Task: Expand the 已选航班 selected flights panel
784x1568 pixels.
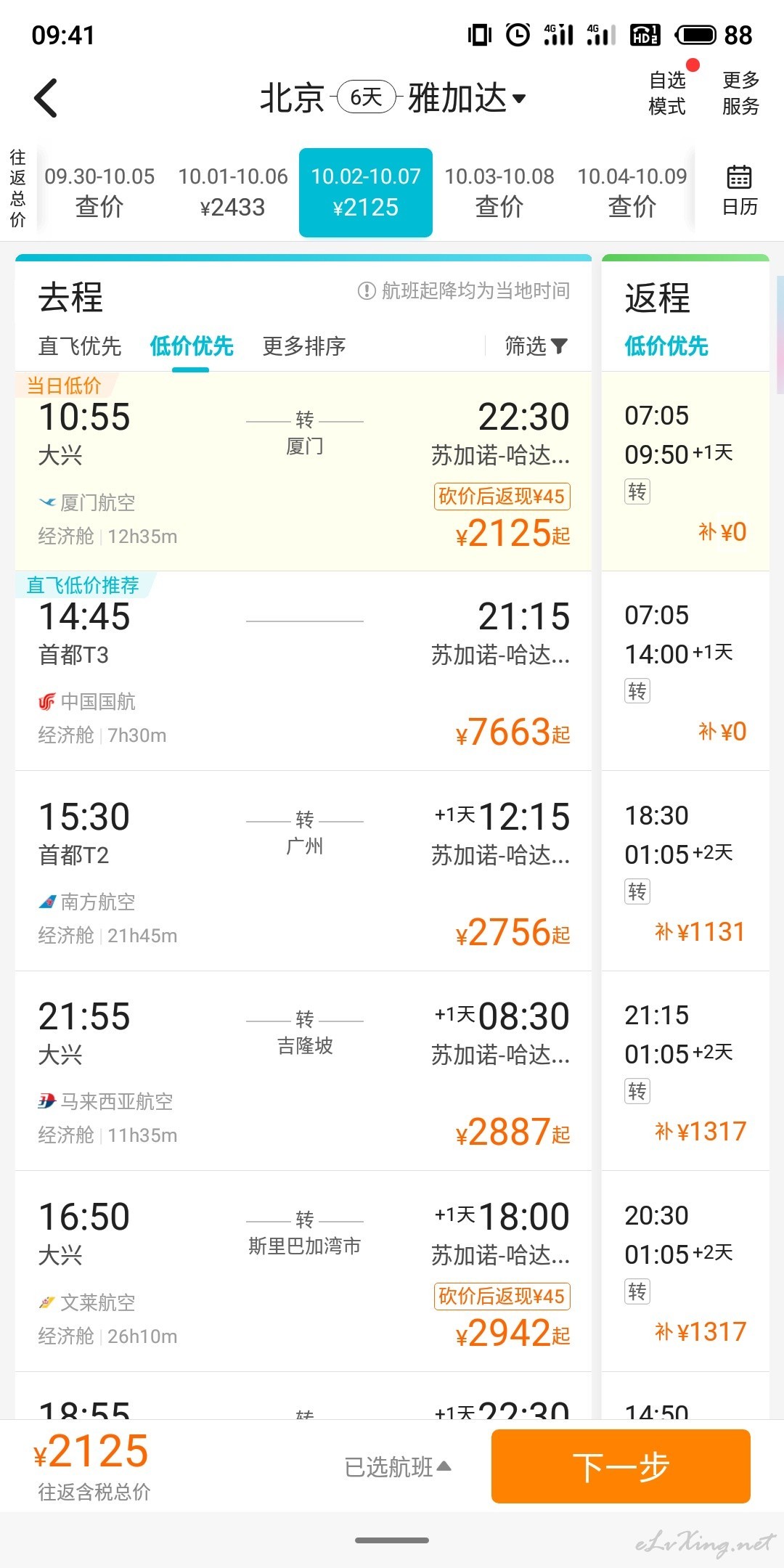Action: [x=398, y=1467]
